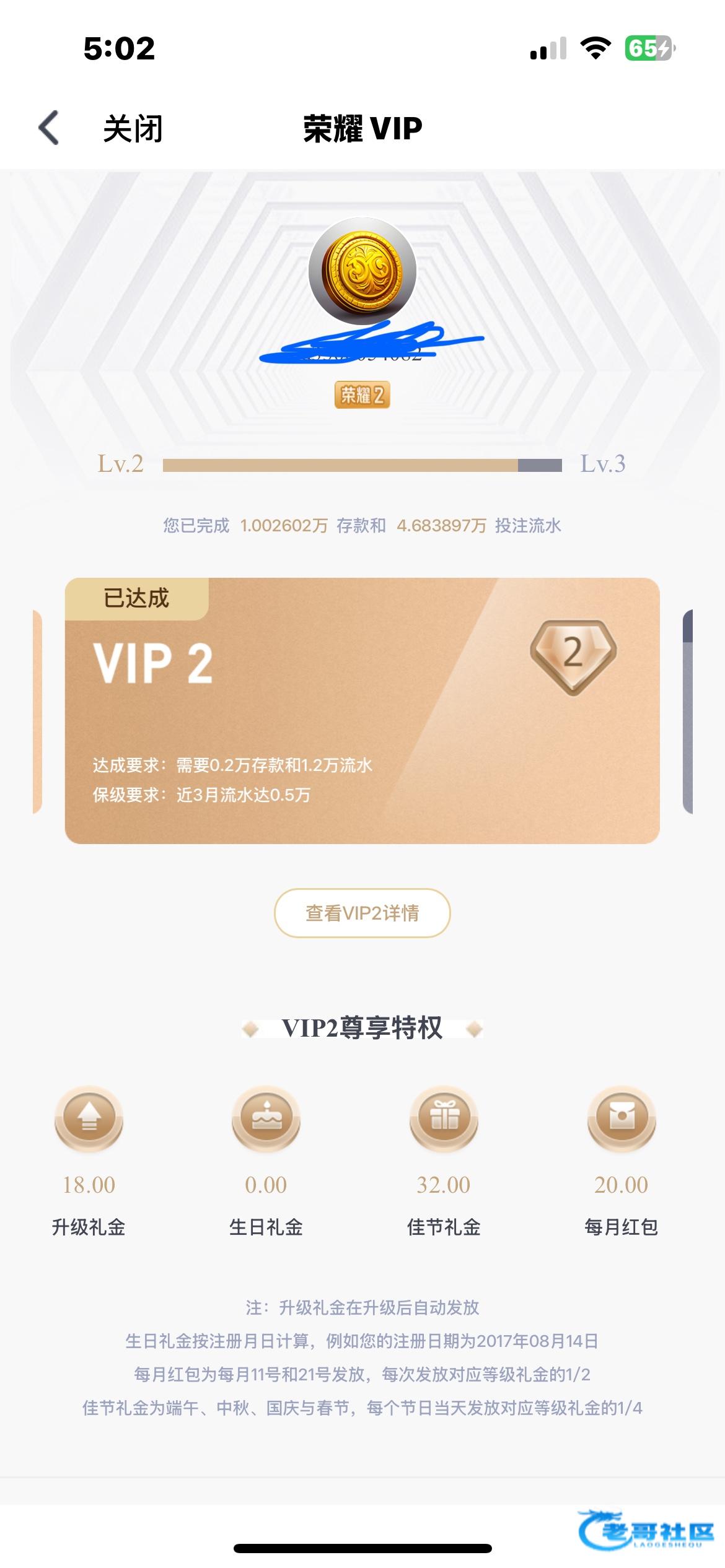The width and height of the screenshot is (725, 1568).
Task: View the 升级礼金 privilege
Action: pos(89,1118)
